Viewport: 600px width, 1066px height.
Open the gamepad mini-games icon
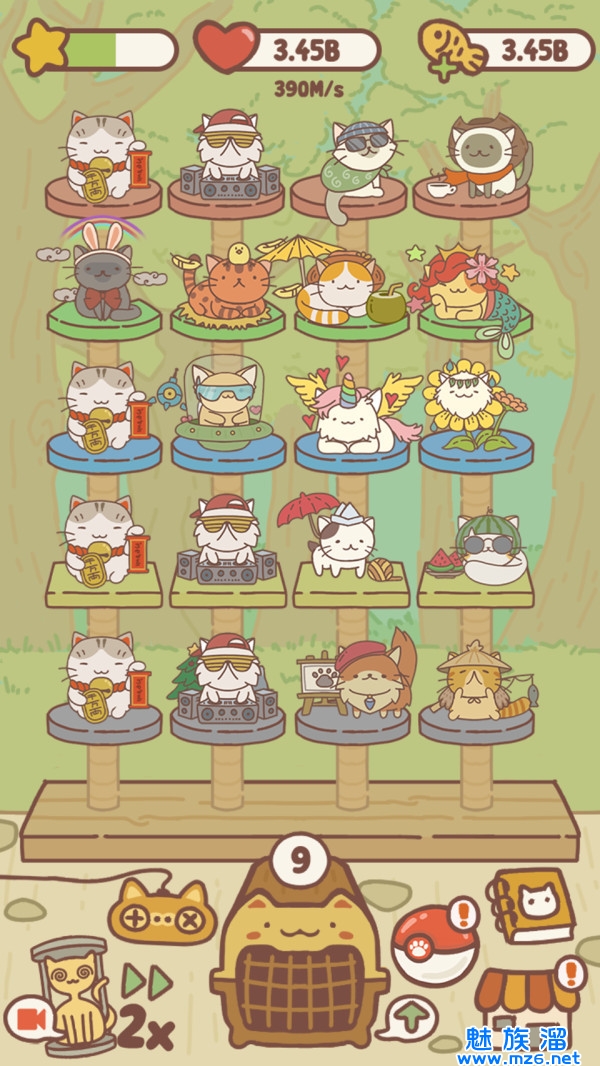coord(157,908)
